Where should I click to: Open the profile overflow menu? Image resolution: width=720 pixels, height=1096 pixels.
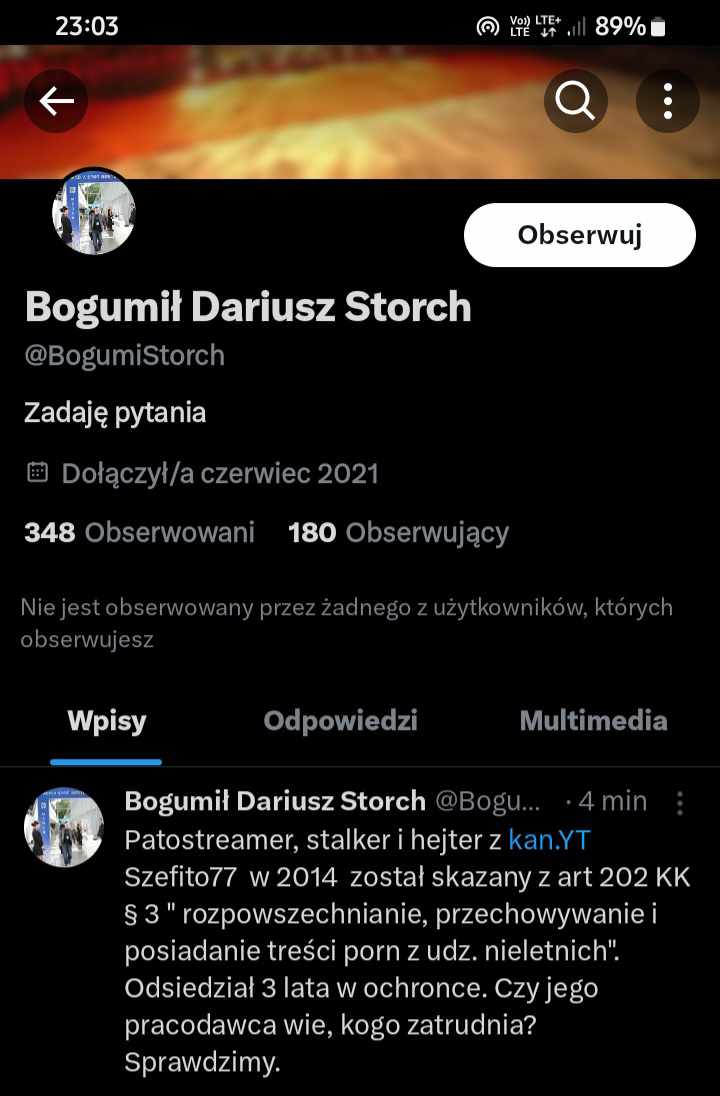click(667, 101)
